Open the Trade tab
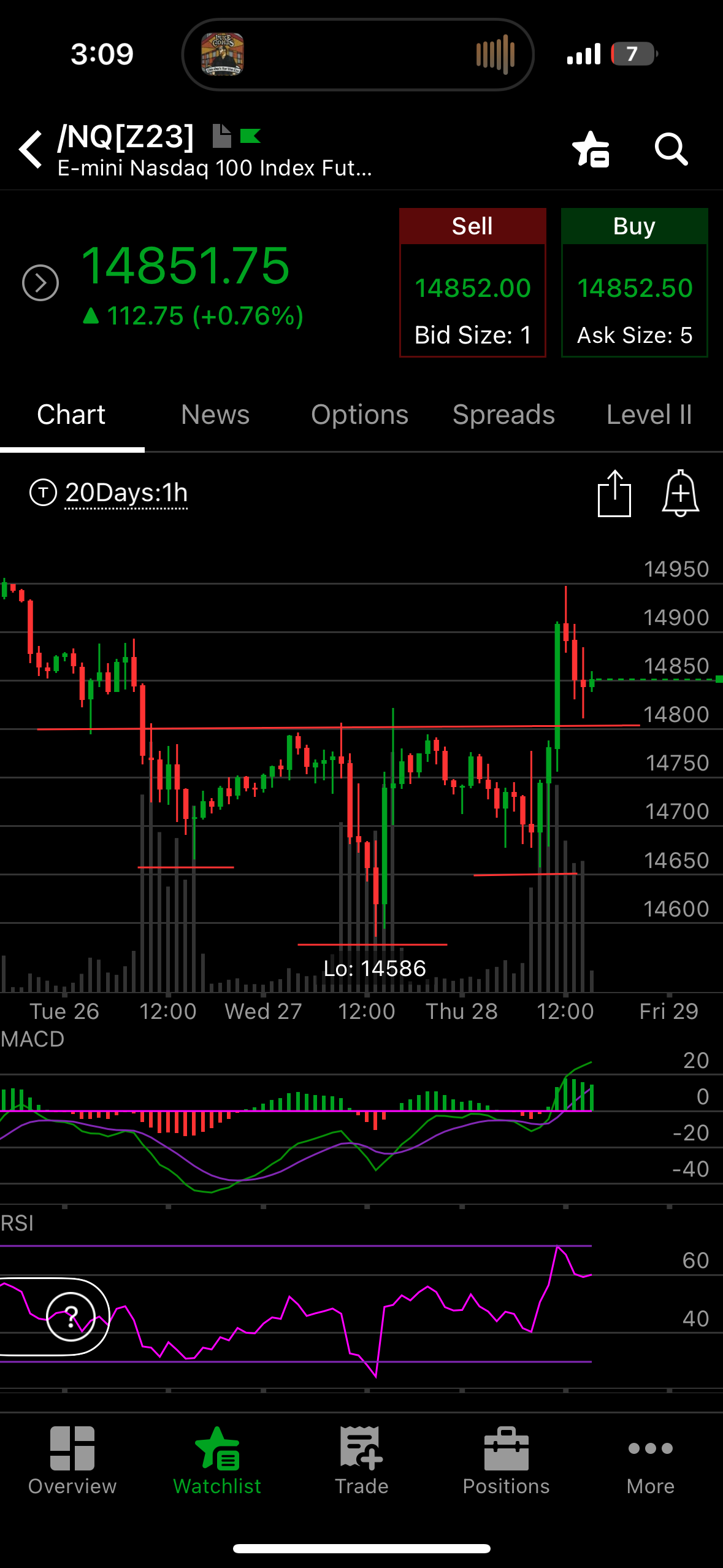Viewport: 723px width, 1568px height. click(x=362, y=1461)
